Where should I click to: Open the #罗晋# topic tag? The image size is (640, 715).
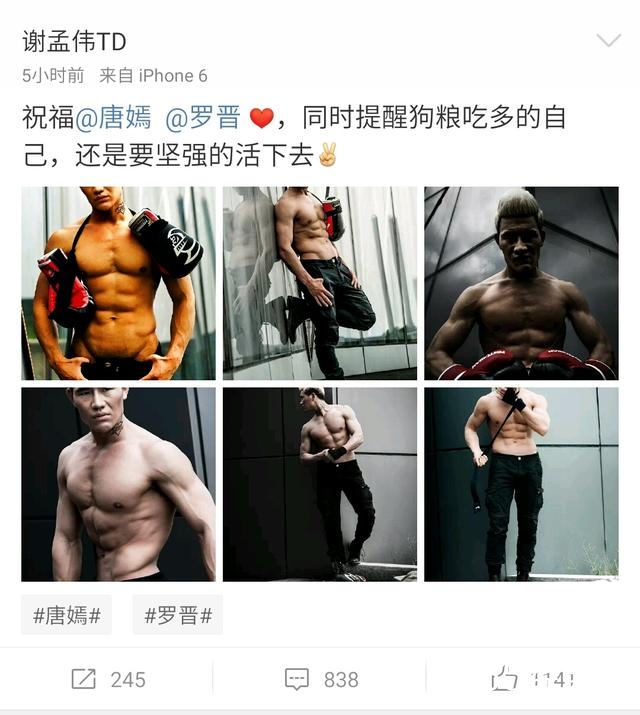tap(177, 615)
